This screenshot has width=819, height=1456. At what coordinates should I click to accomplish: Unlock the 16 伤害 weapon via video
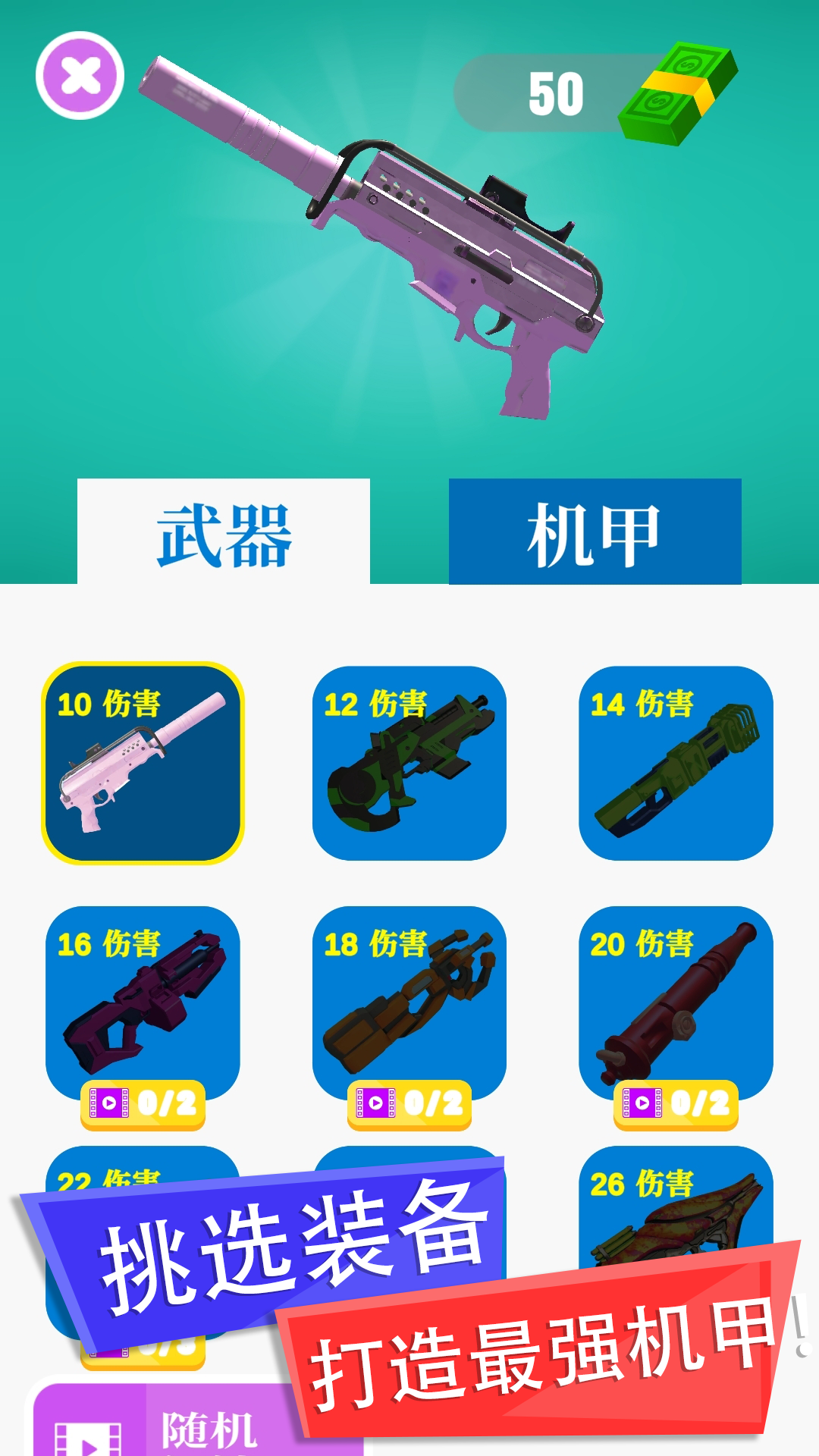pos(143,1104)
